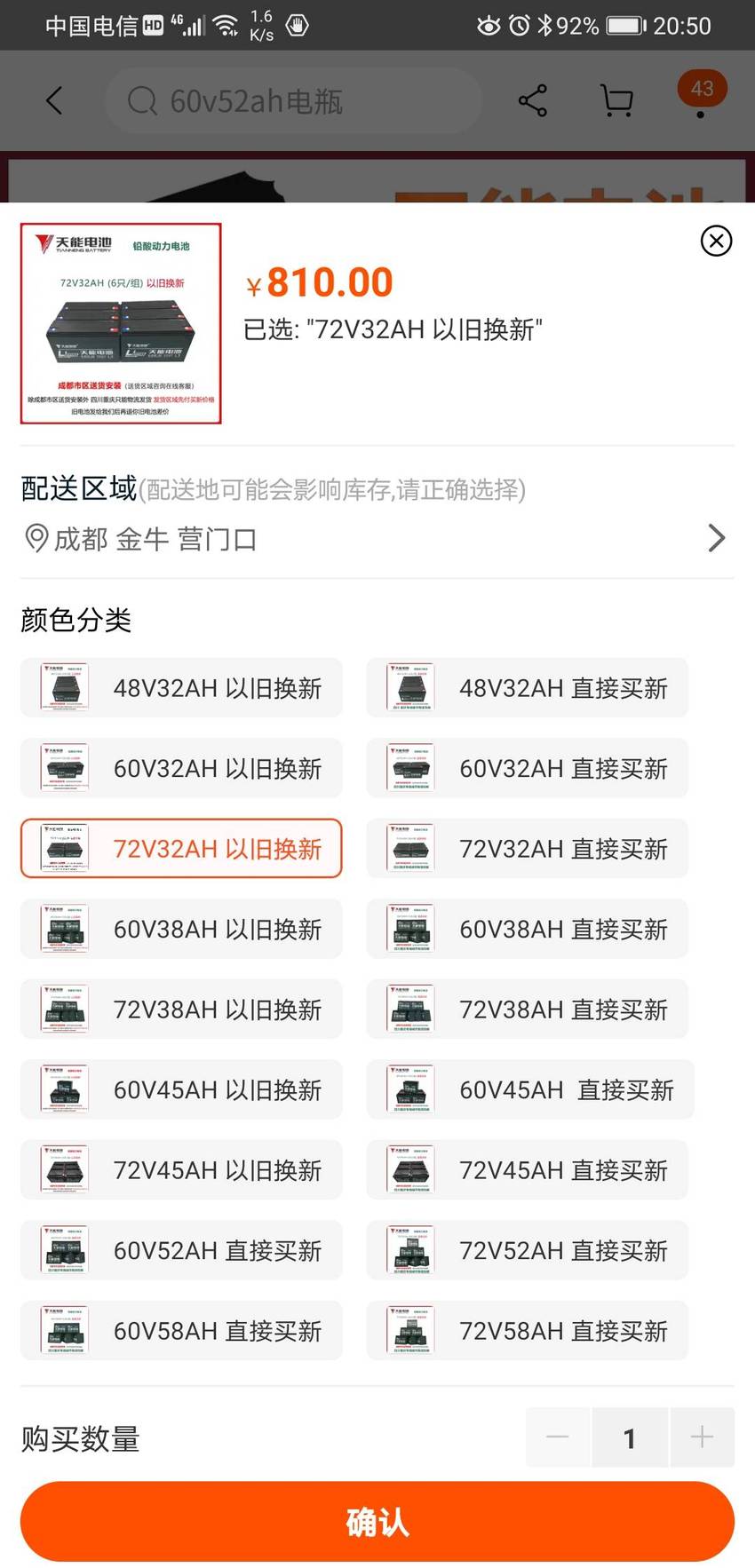Viewport: 755px width, 1568px height.
Task: Confirm selection with 确认 button
Action: click(x=377, y=1522)
